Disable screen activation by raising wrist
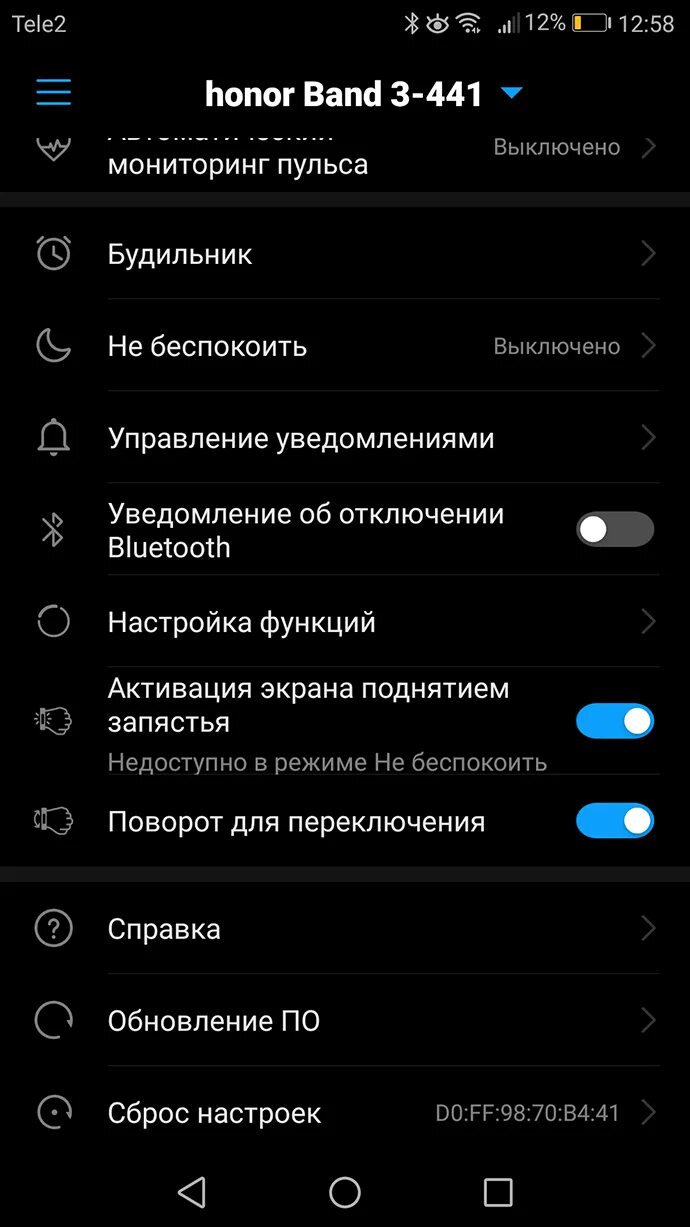Image resolution: width=690 pixels, height=1227 pixels. [614, 721]
